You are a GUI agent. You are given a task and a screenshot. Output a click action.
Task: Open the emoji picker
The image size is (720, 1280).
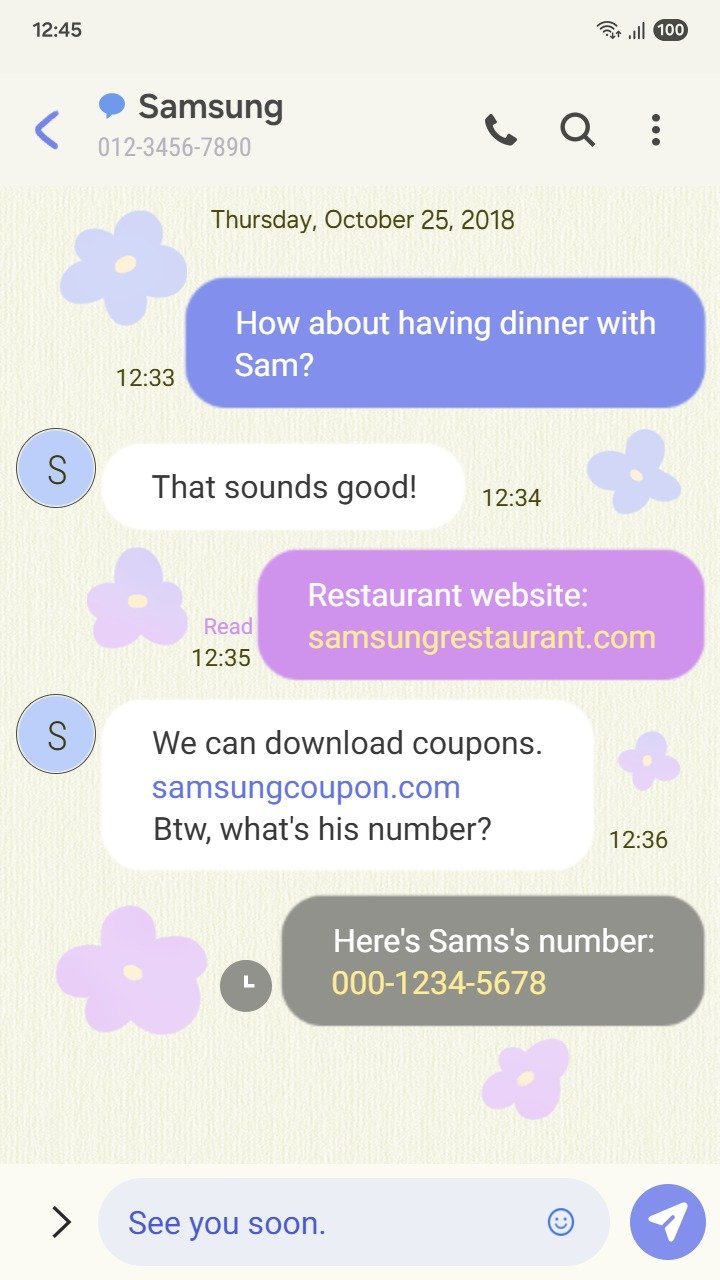561,1221
